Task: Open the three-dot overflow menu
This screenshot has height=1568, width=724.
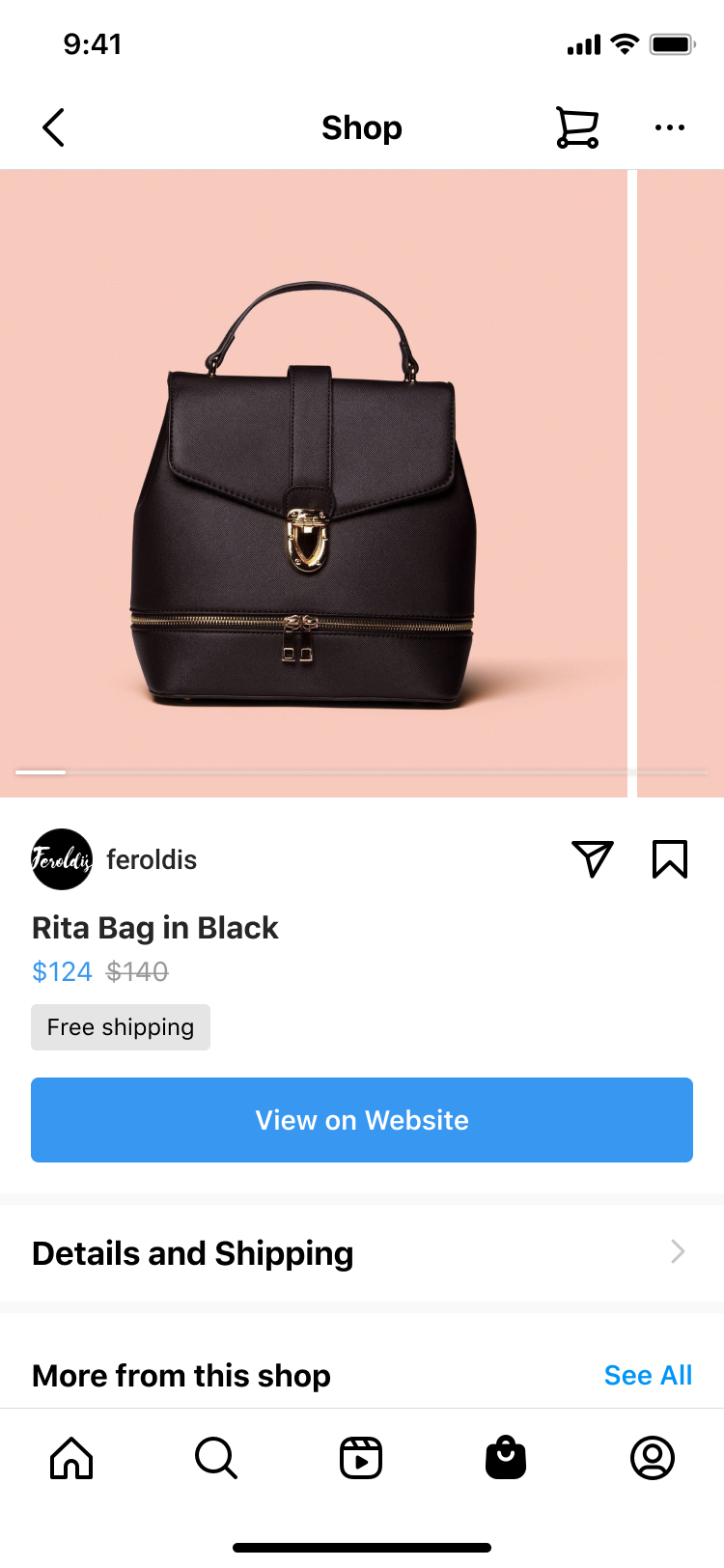Action: coord(669,127)
